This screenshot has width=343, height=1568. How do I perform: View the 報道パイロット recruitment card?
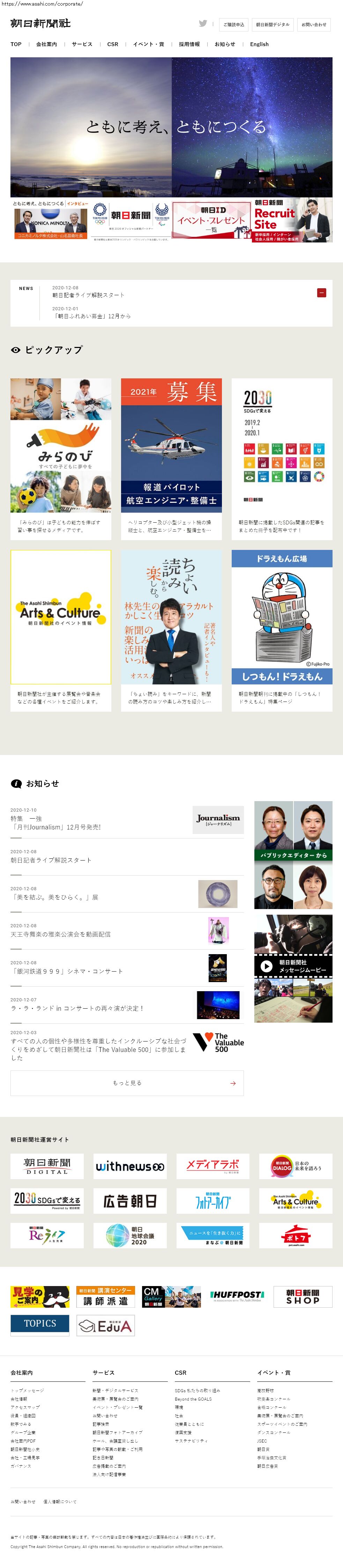click(x=171, y=458)
